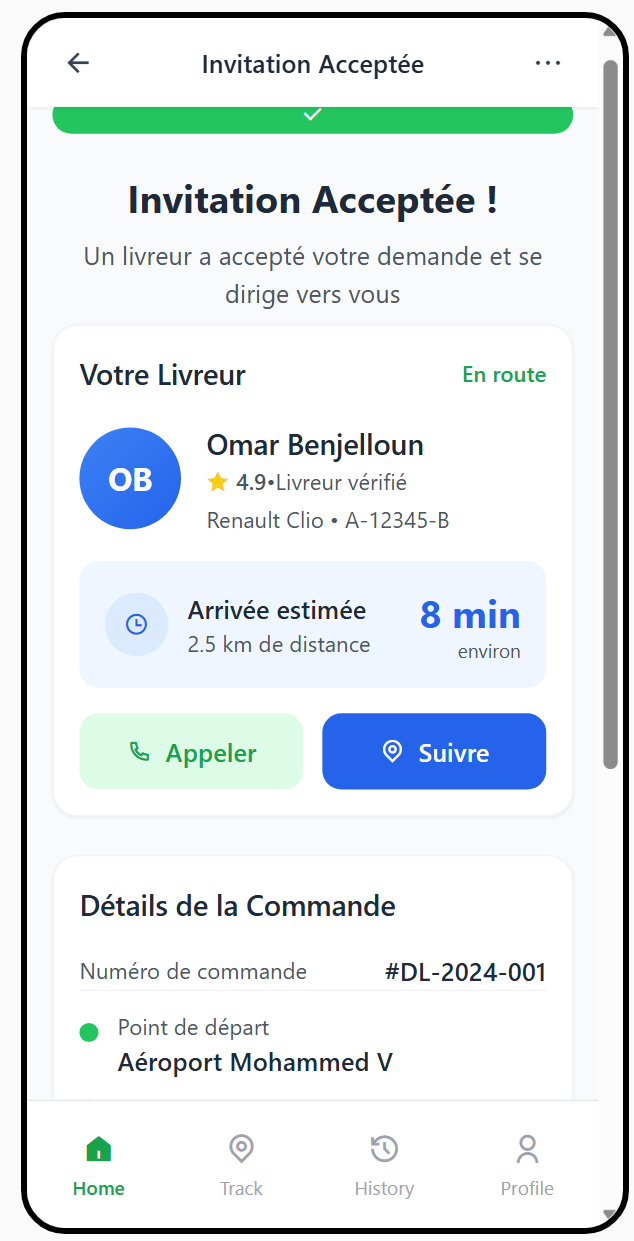Viewport: 634px width, 1241px height.
Task: Select the Profile tab
Action: coord(527,1166)
